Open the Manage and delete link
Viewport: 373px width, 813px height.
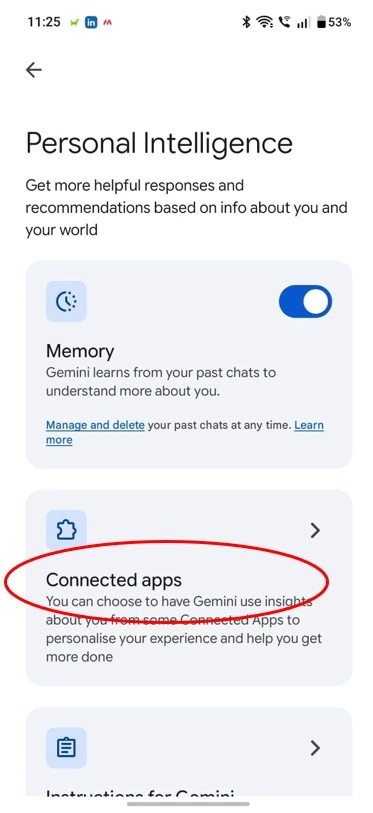coord(95,425)
